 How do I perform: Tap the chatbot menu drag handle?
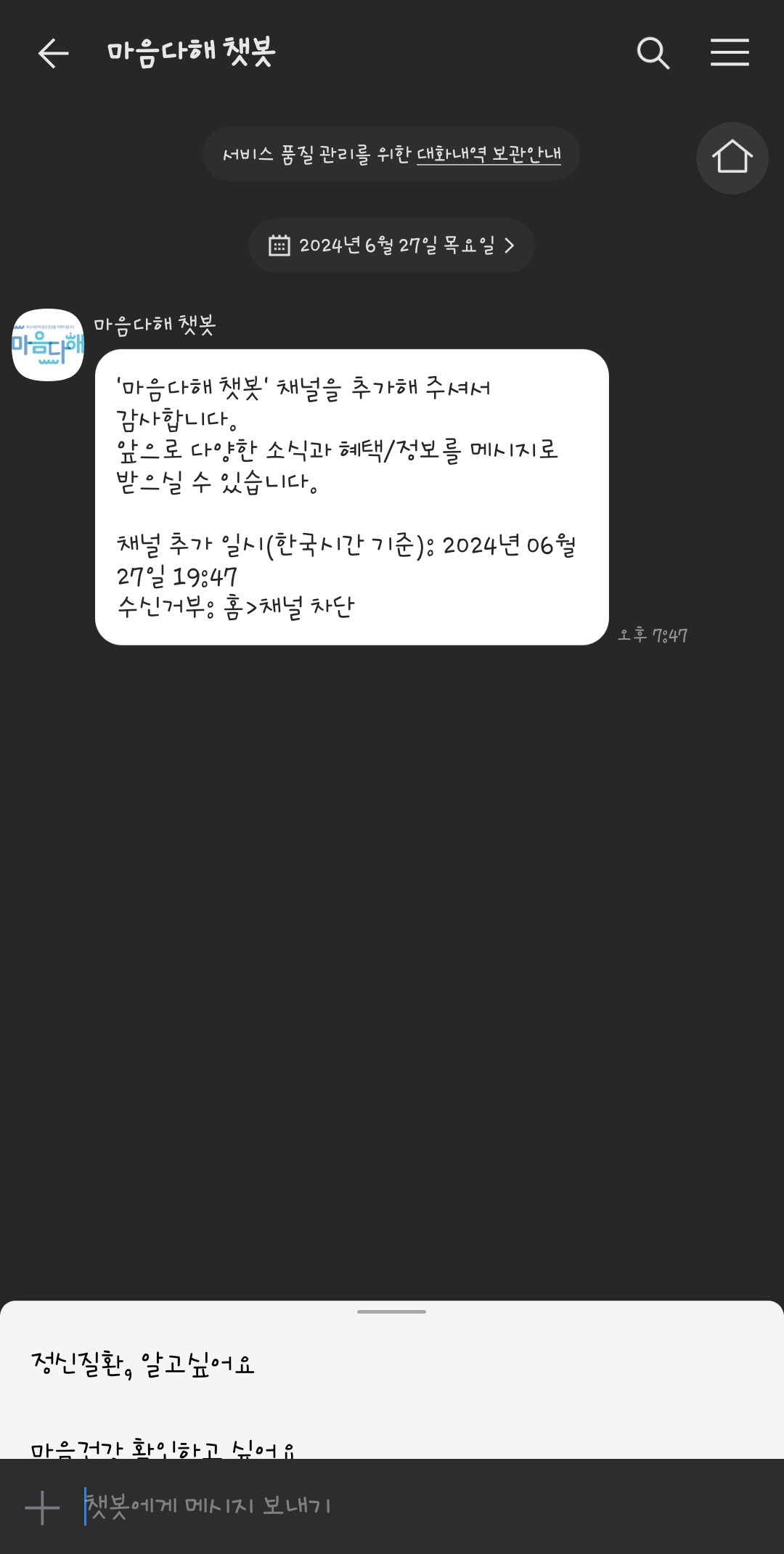pyautogui.click(x=391, y=1311)
